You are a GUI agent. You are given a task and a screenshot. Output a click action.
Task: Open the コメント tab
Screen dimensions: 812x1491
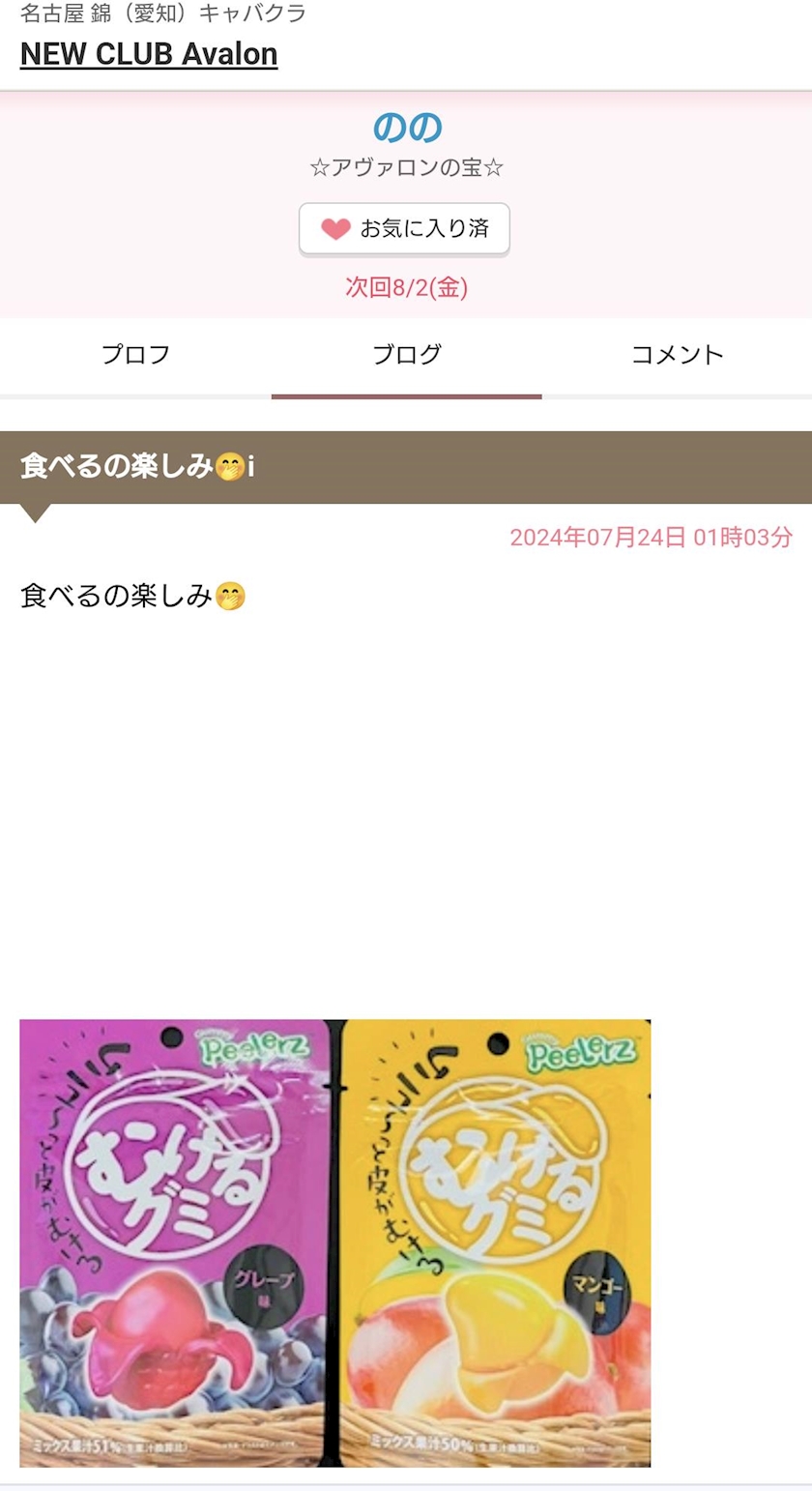coord(677,355)
